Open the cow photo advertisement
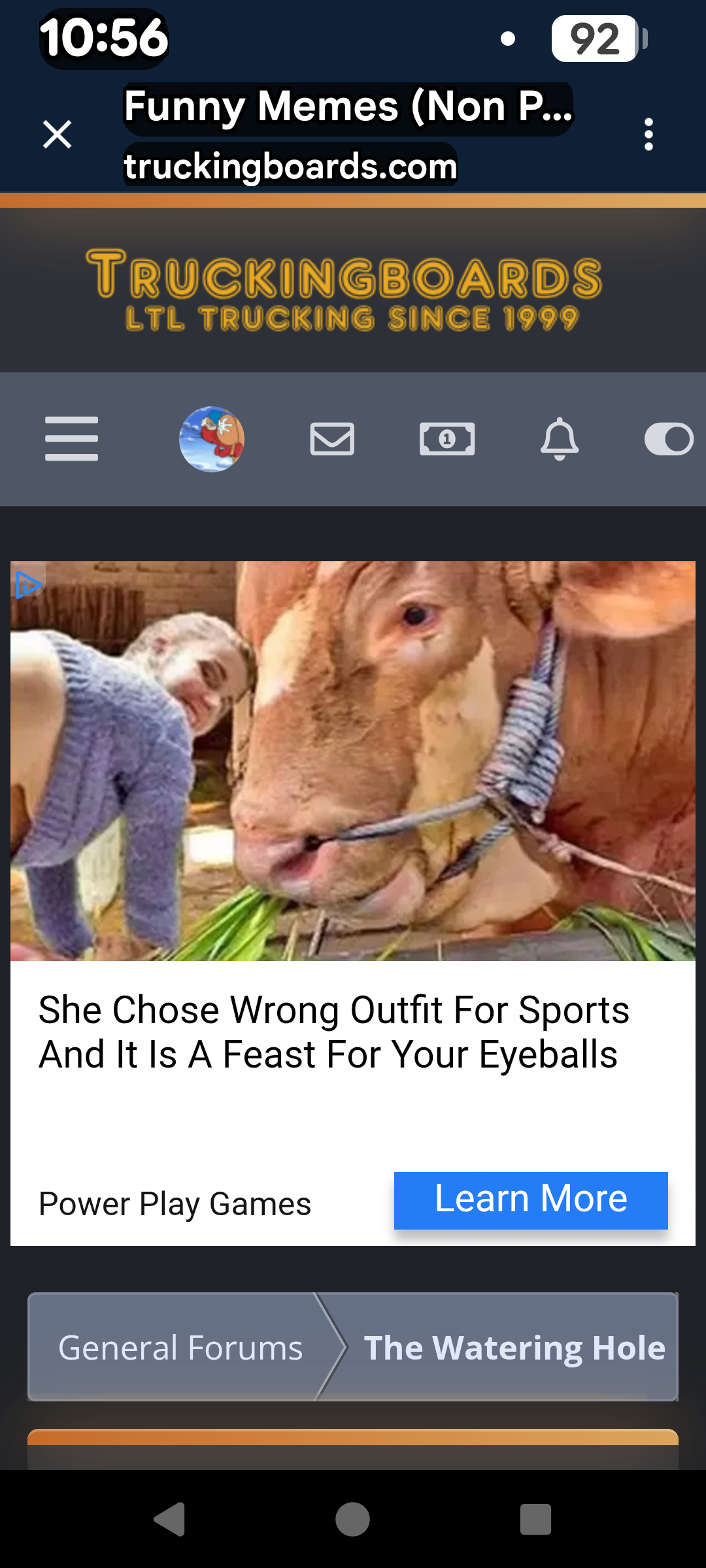This screenshot has height=1568, width=706. pyautogui.click(x=353, y=761)
